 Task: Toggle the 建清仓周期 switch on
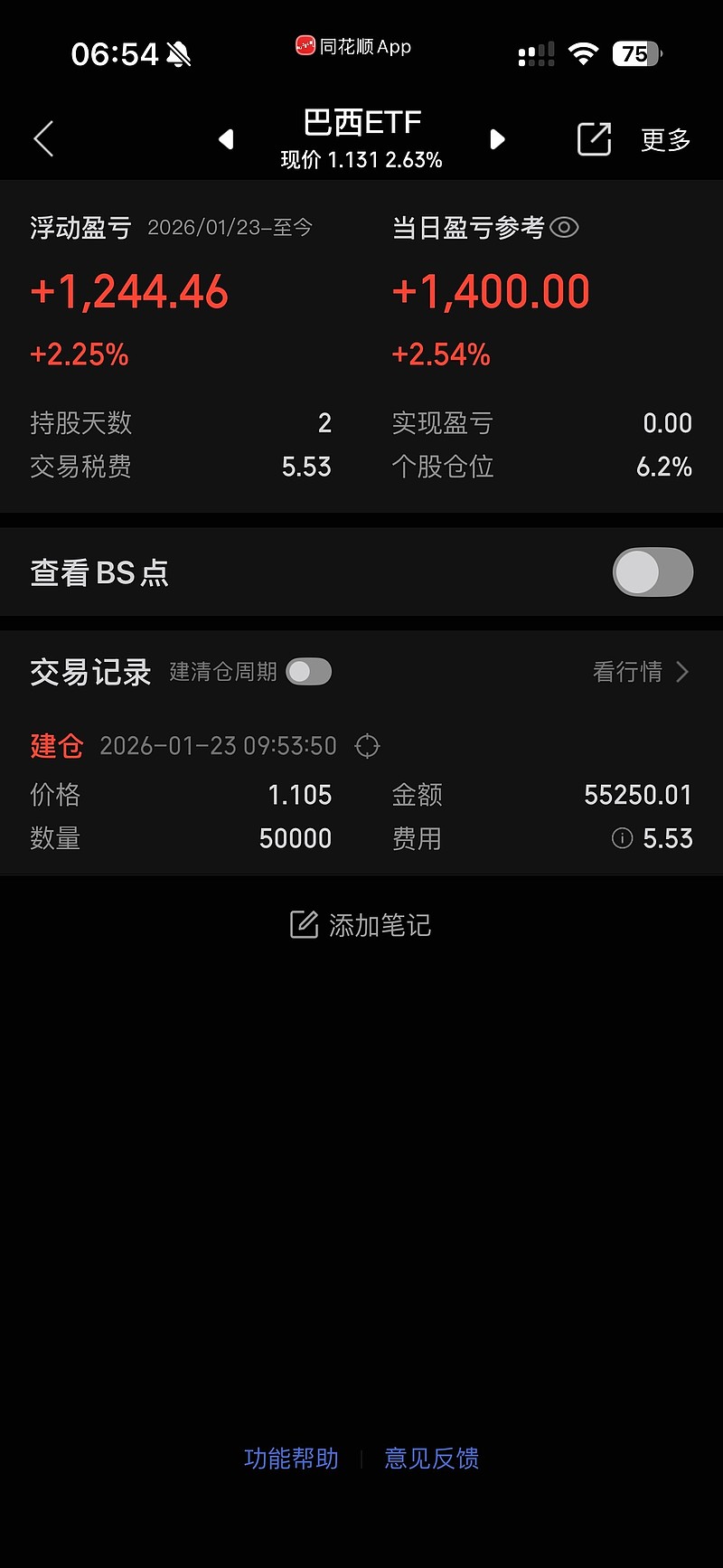tap(308, 672)
